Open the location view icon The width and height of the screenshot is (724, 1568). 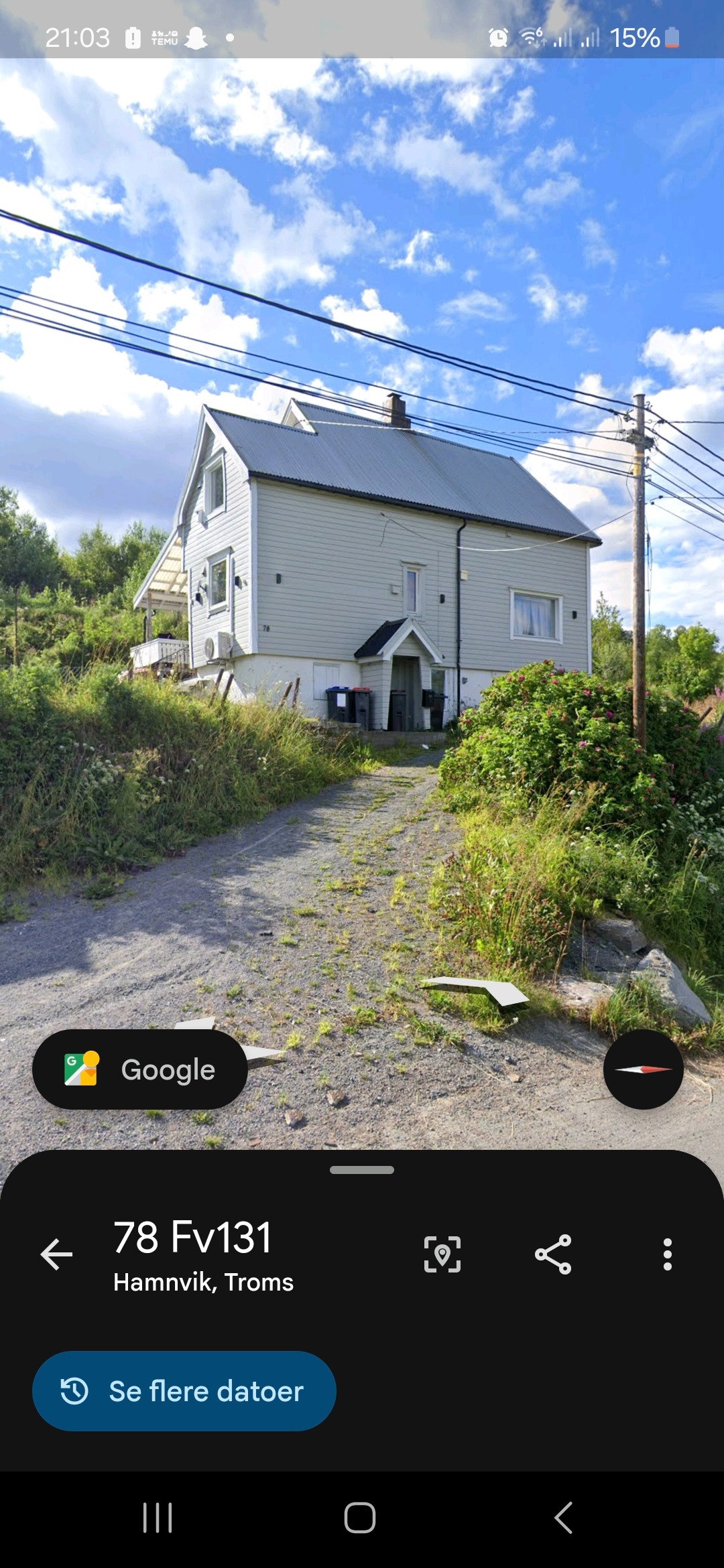[x=442, y=1254]
